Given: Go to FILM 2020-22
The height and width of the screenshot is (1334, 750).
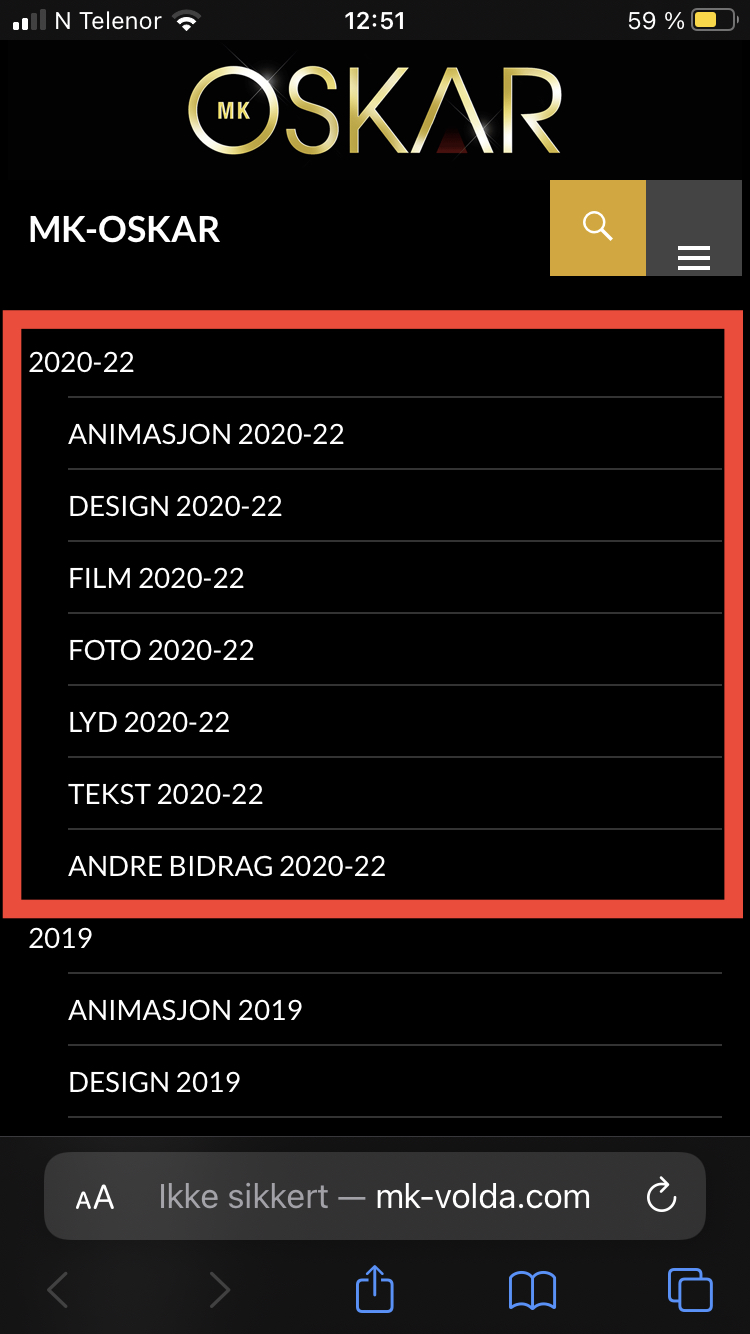Looking at the screenshot, I should [395, 578].
